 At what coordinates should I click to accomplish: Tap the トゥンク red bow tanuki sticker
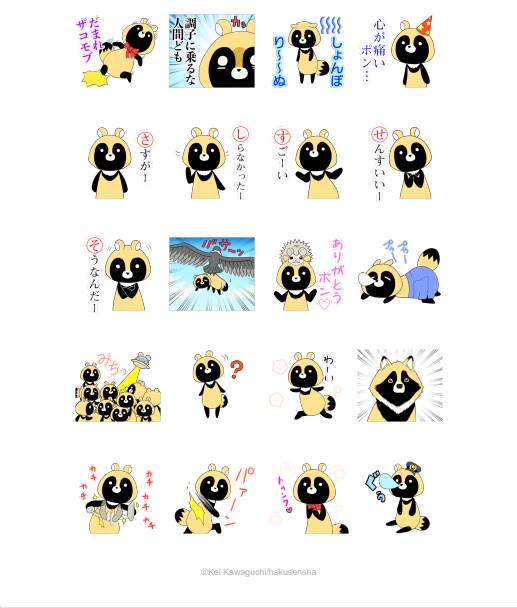(x=306, y=498)
